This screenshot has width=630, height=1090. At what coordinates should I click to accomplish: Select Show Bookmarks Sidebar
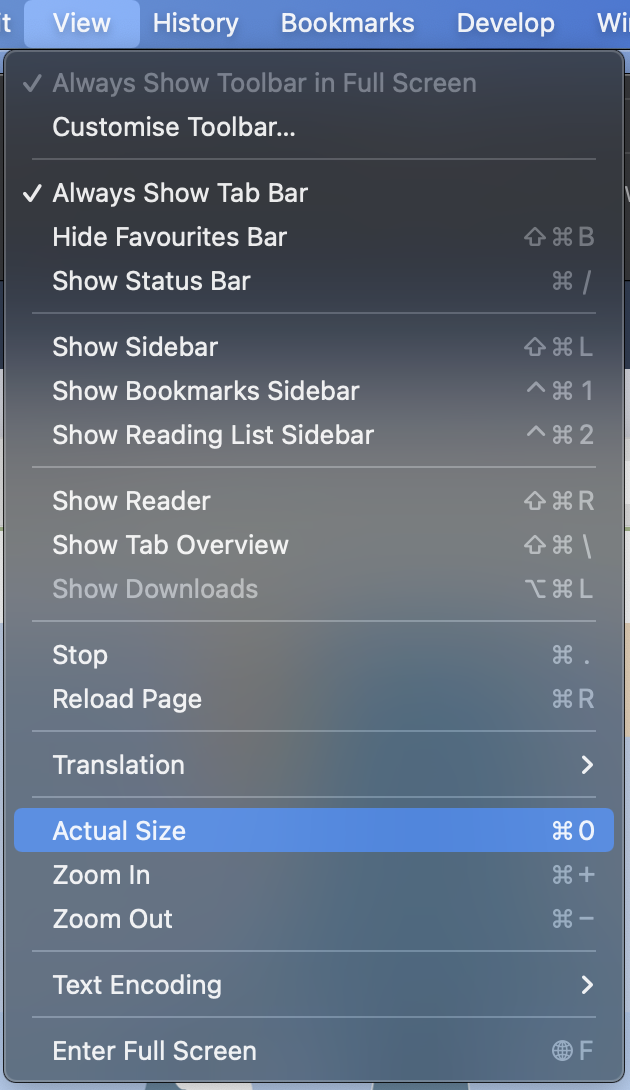(314, 391)
